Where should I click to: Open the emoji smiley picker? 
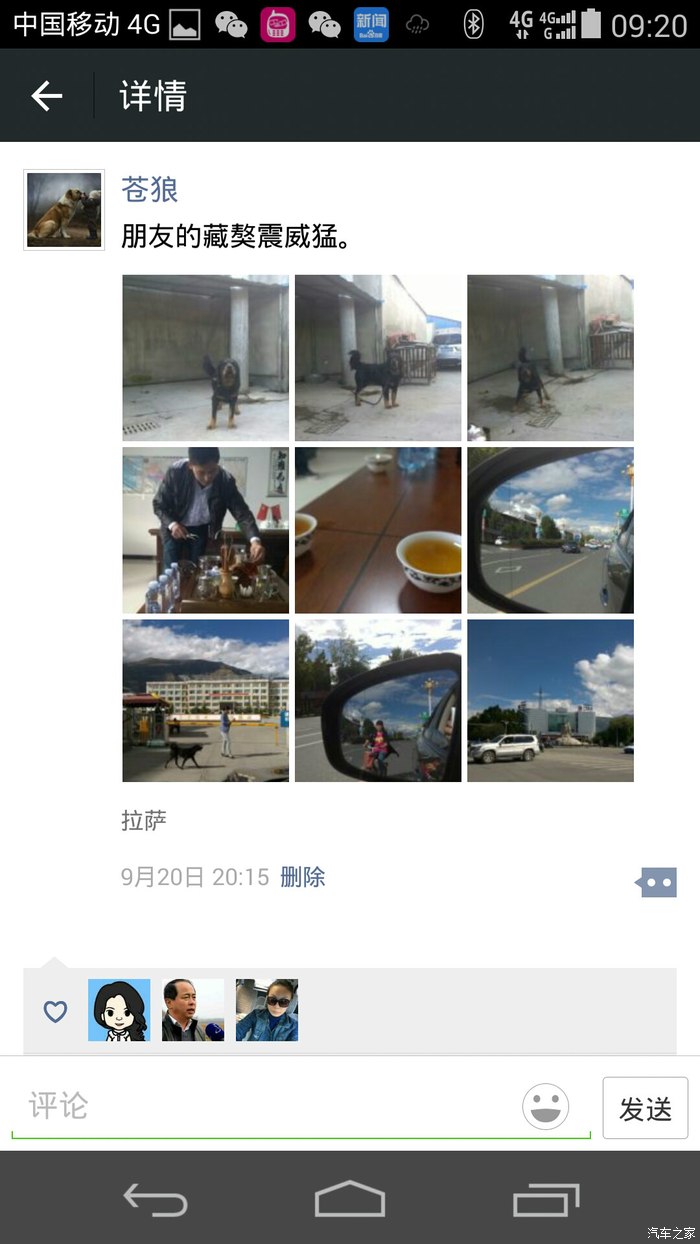546,1107
